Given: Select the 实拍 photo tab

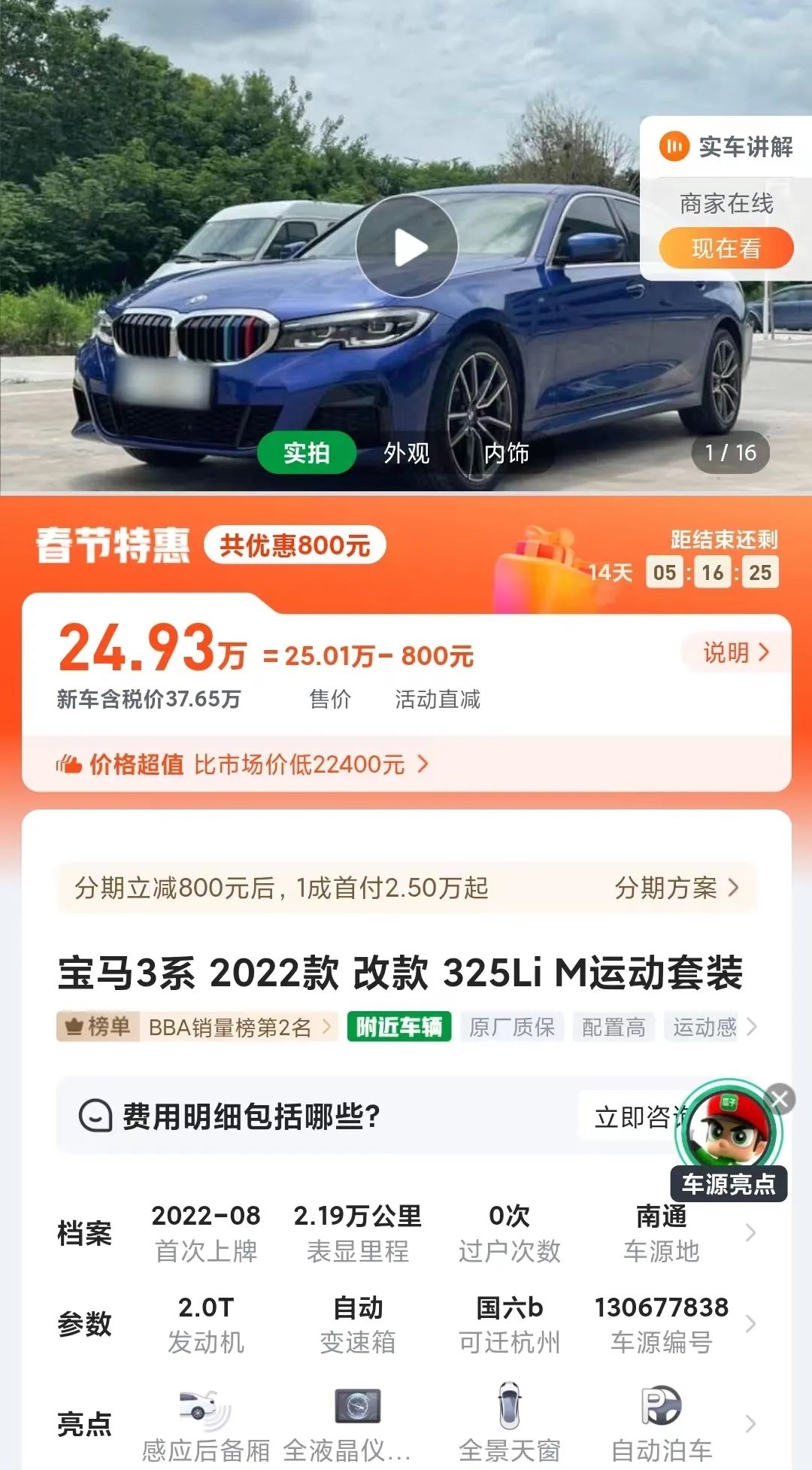Looking at the screenshot, I should pos(306,453).
